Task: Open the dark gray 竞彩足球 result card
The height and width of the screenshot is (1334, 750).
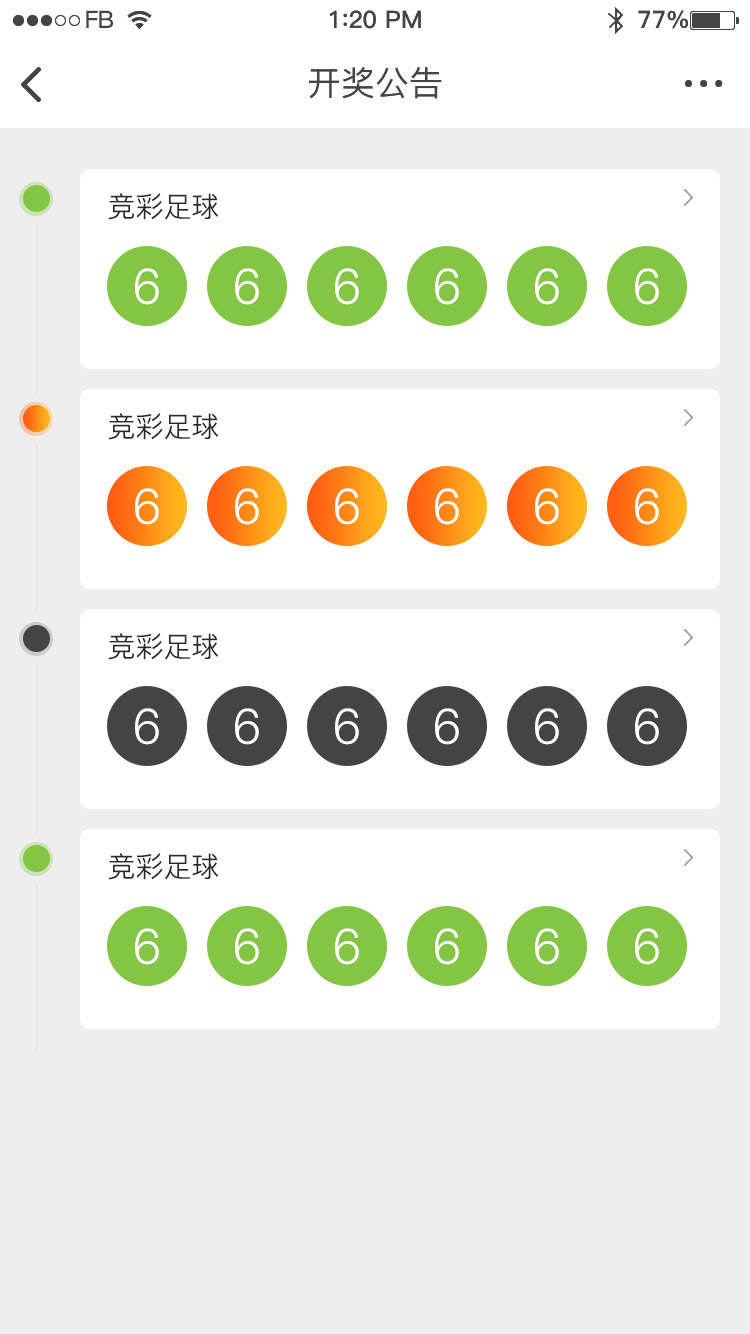Action: 400,709
